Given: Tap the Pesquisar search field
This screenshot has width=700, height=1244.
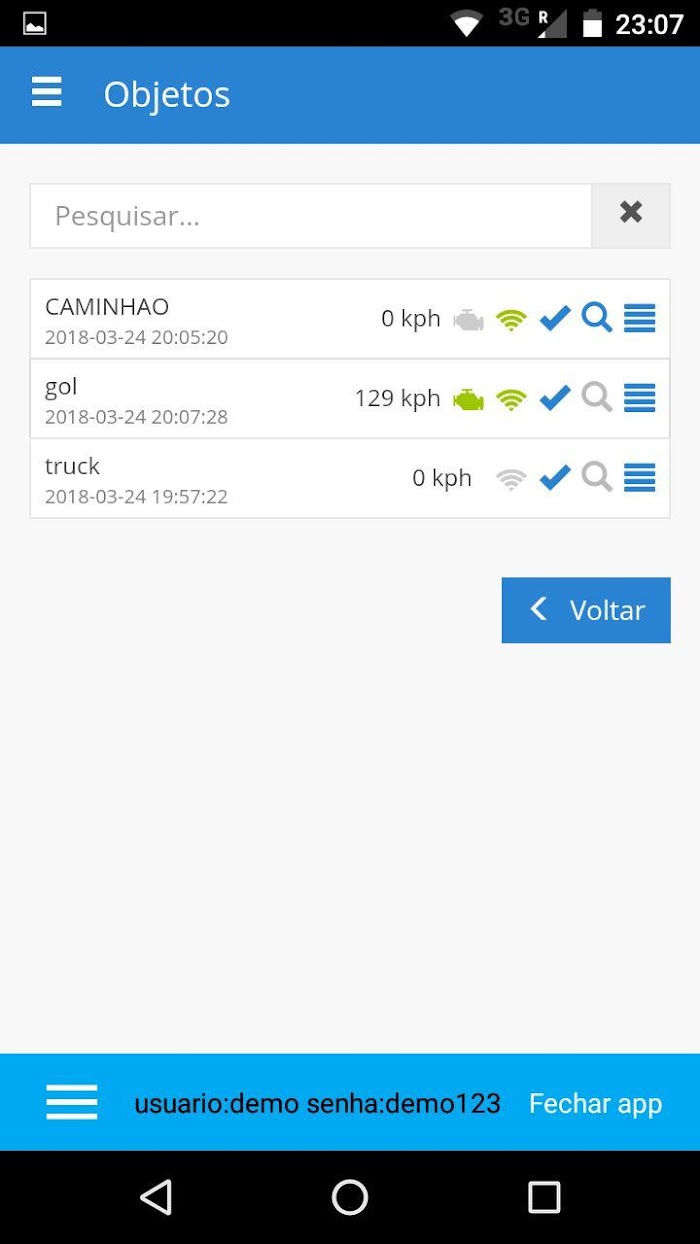Looking at the screenshot, I should click(311, 216).
